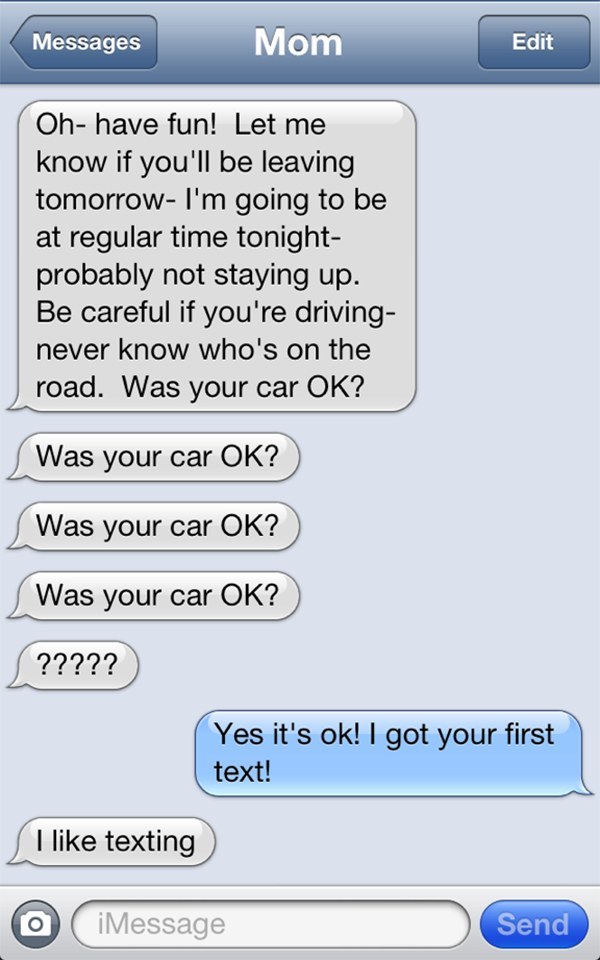Go back to the Messages list

tap(84, 42)
